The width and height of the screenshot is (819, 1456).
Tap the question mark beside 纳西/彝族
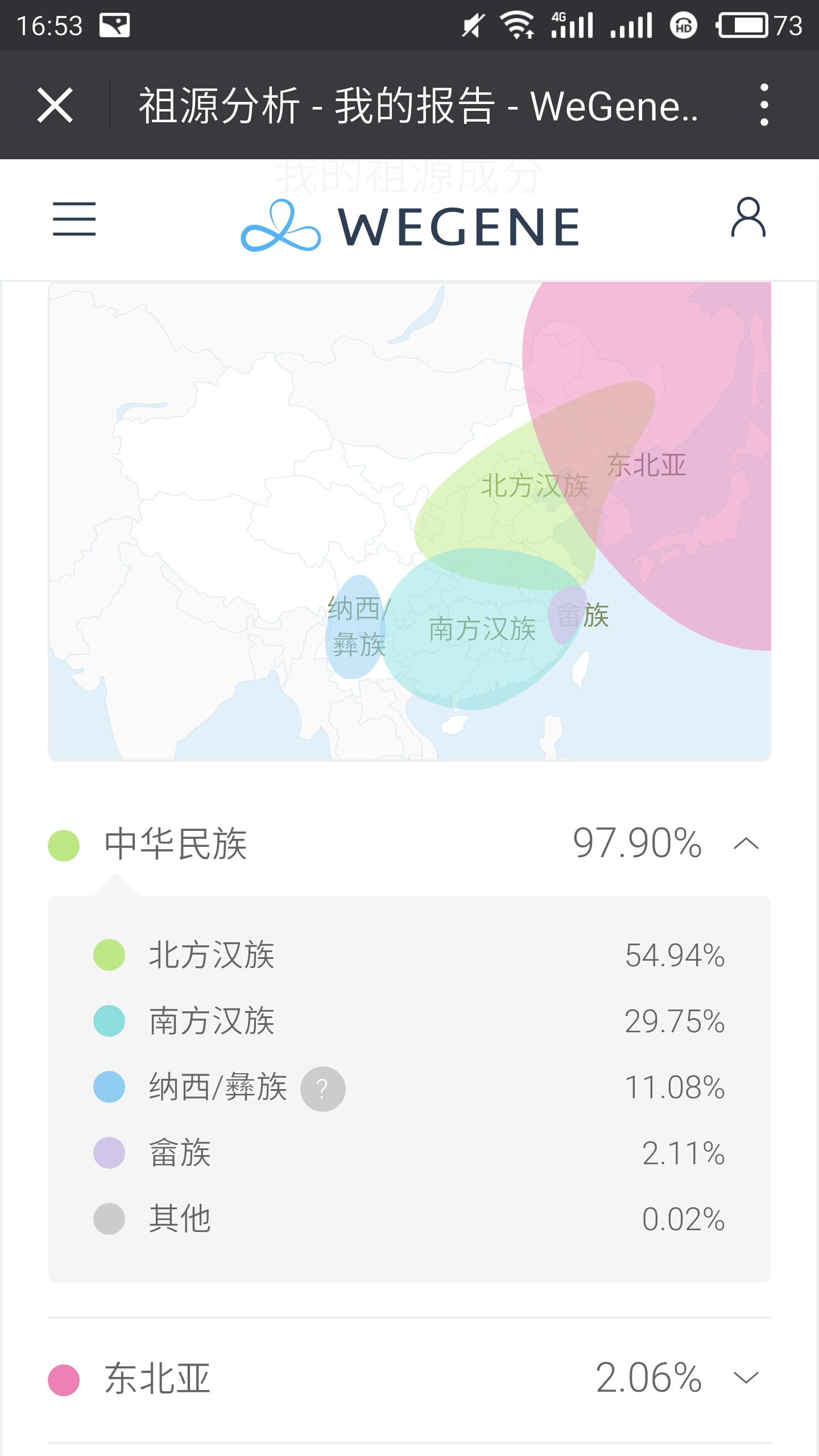[322, 1089]
